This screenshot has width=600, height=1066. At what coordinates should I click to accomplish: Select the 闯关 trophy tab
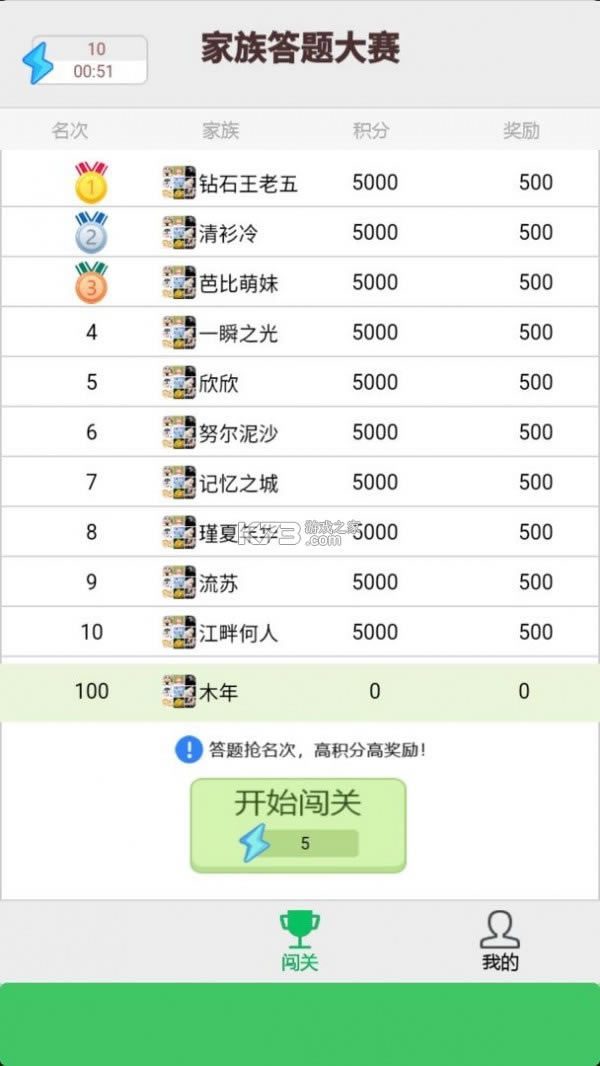point(300,941)
